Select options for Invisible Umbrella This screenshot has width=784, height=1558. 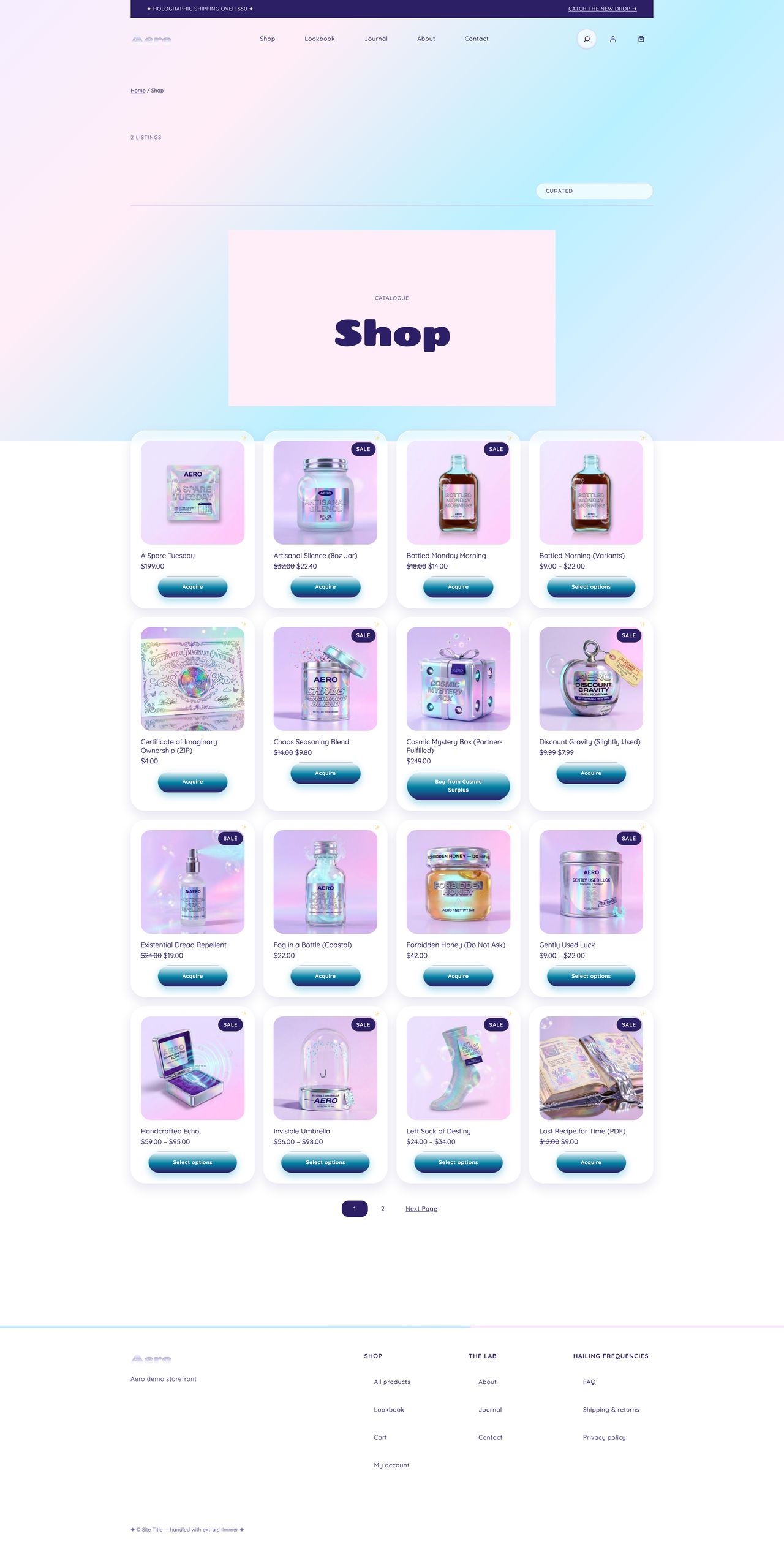tap(325, 1162)
